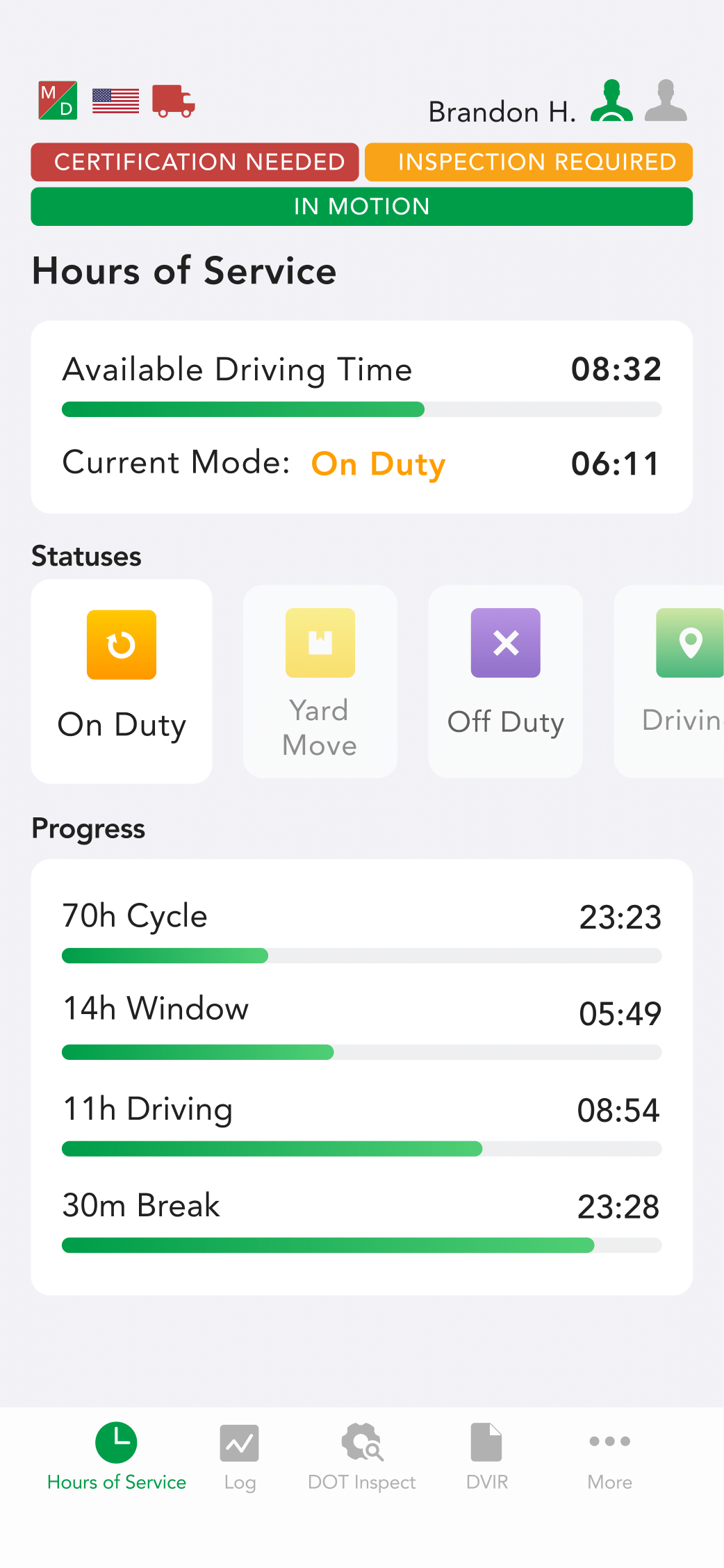Tap the gray co-driver icon

tap(666, 101)
